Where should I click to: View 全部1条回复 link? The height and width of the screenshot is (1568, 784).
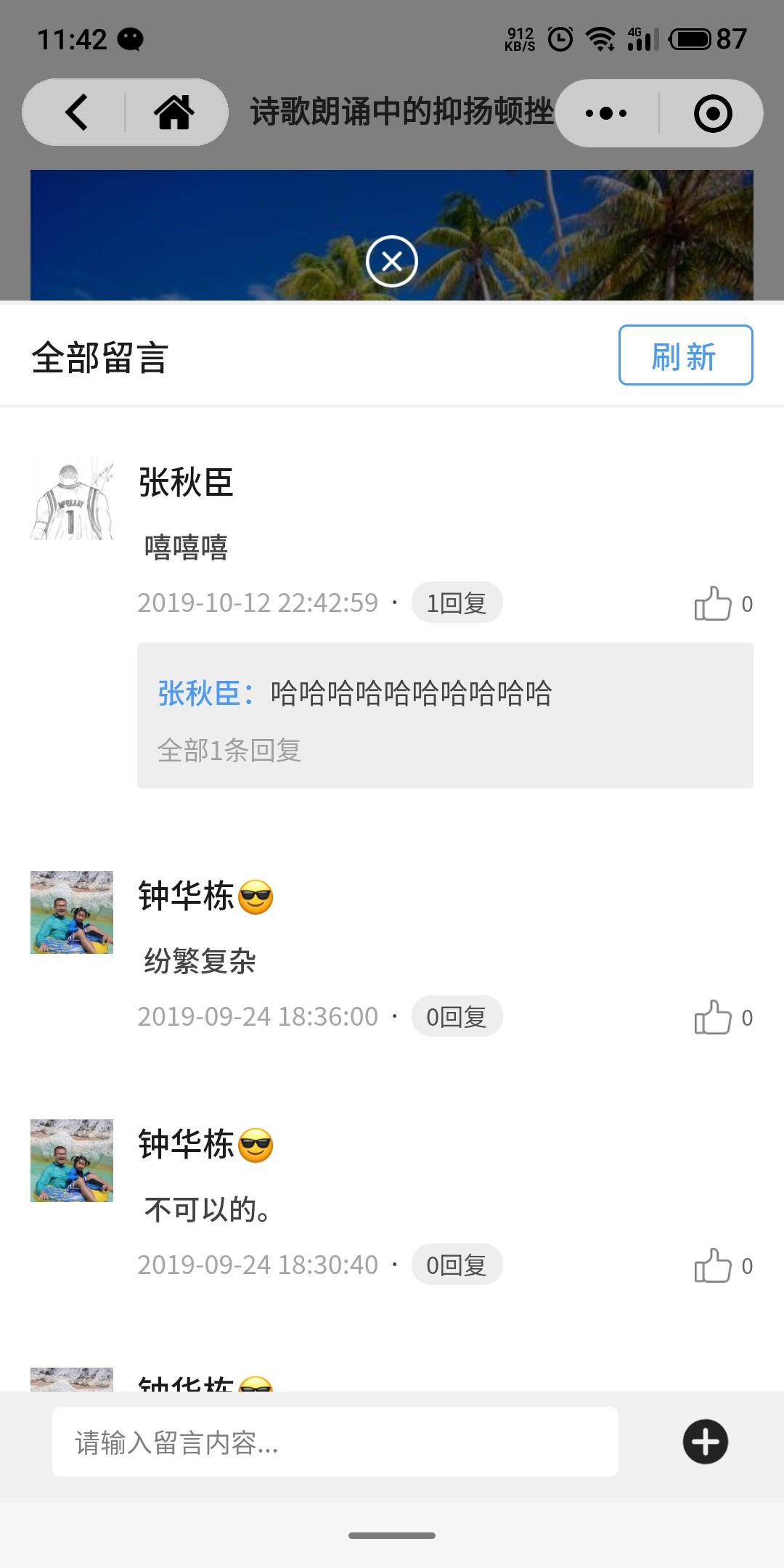pos(229,750)
